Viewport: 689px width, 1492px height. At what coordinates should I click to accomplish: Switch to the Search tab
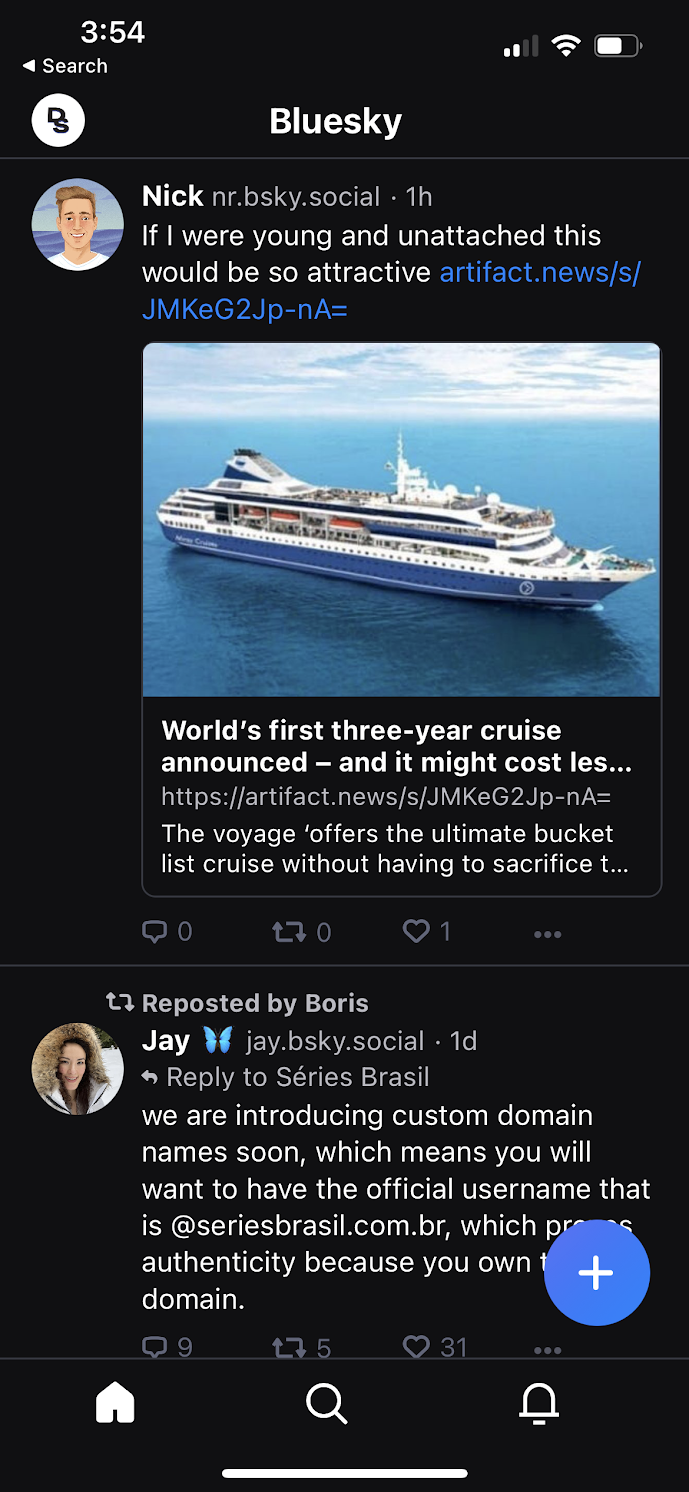(326, 1402)
